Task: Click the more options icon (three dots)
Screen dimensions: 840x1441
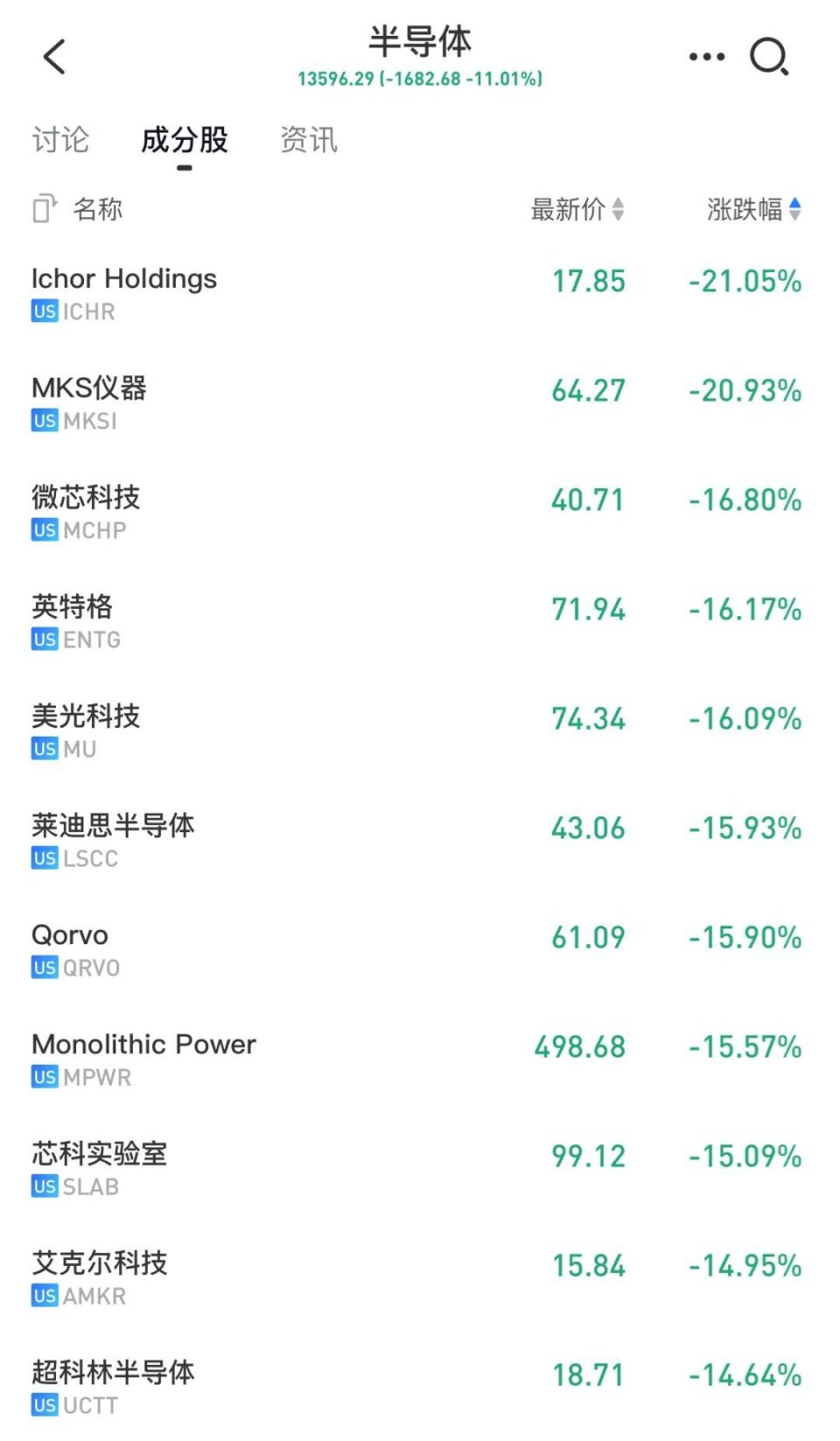Action: click(705, 56)
